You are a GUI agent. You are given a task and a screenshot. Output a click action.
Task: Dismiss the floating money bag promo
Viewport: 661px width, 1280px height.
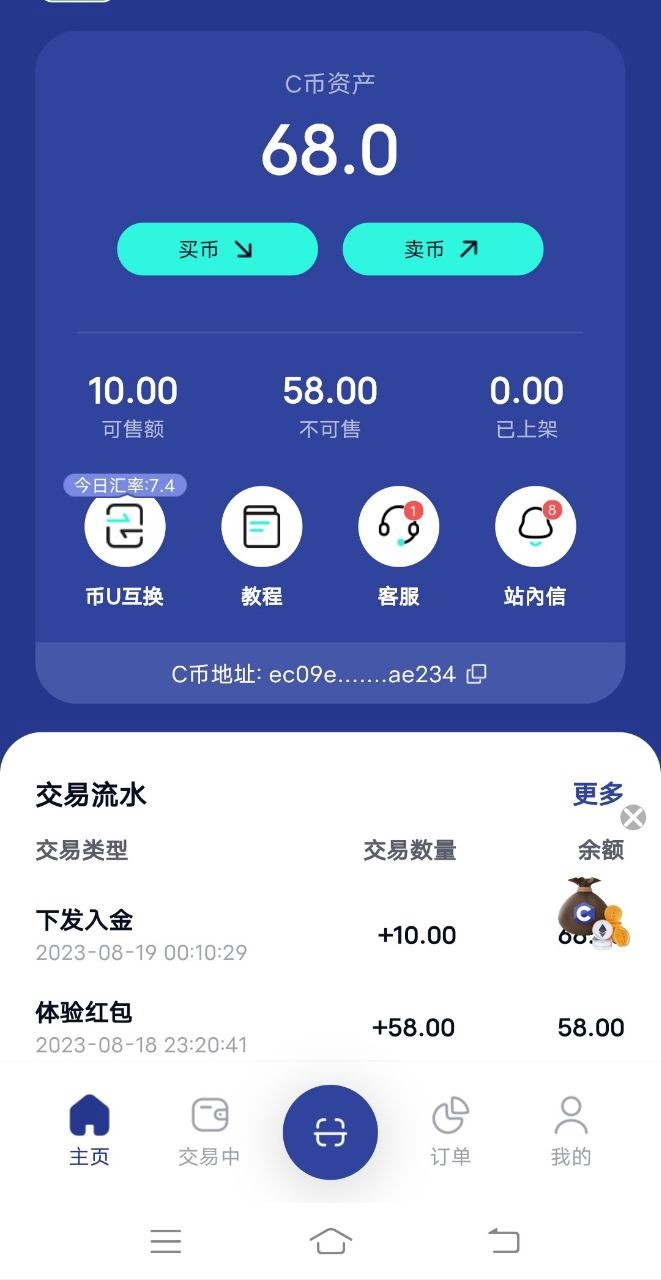tap(633, 818)
